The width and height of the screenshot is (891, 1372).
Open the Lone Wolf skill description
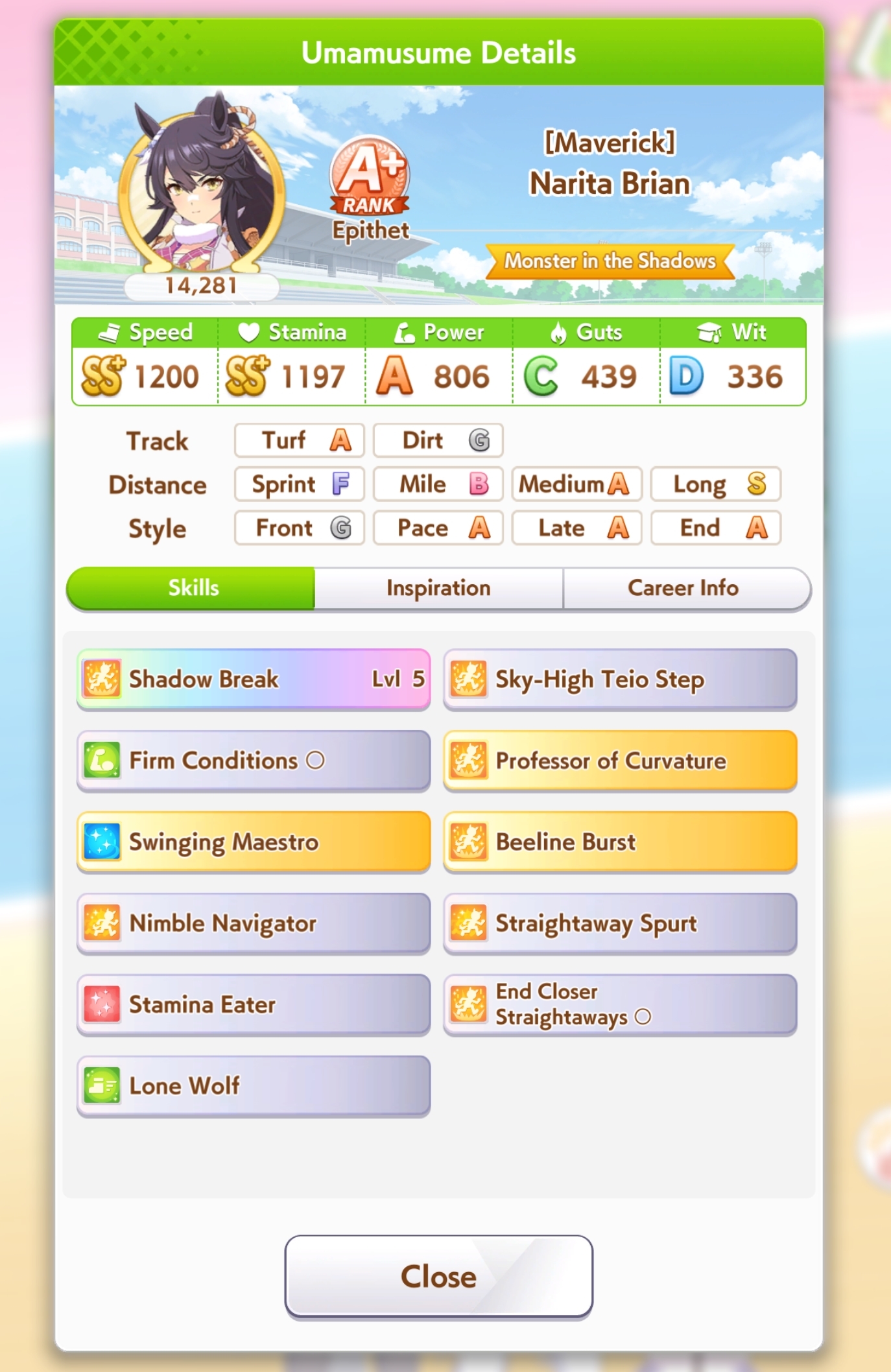(x=254, y=1085)
